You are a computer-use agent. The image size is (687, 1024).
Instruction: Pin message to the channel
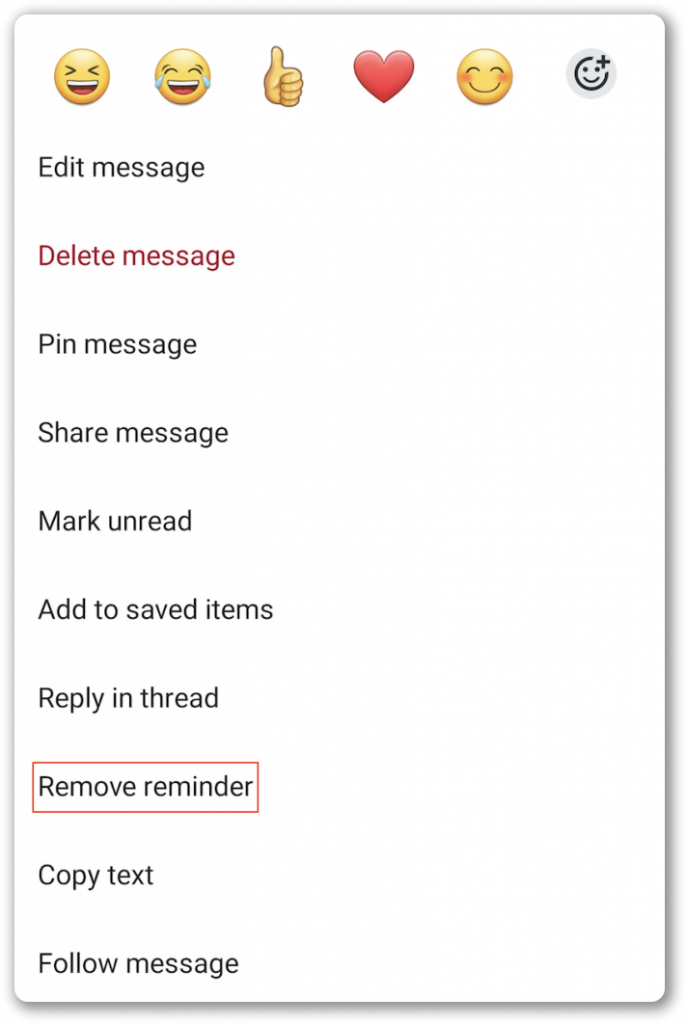[117, 345]
